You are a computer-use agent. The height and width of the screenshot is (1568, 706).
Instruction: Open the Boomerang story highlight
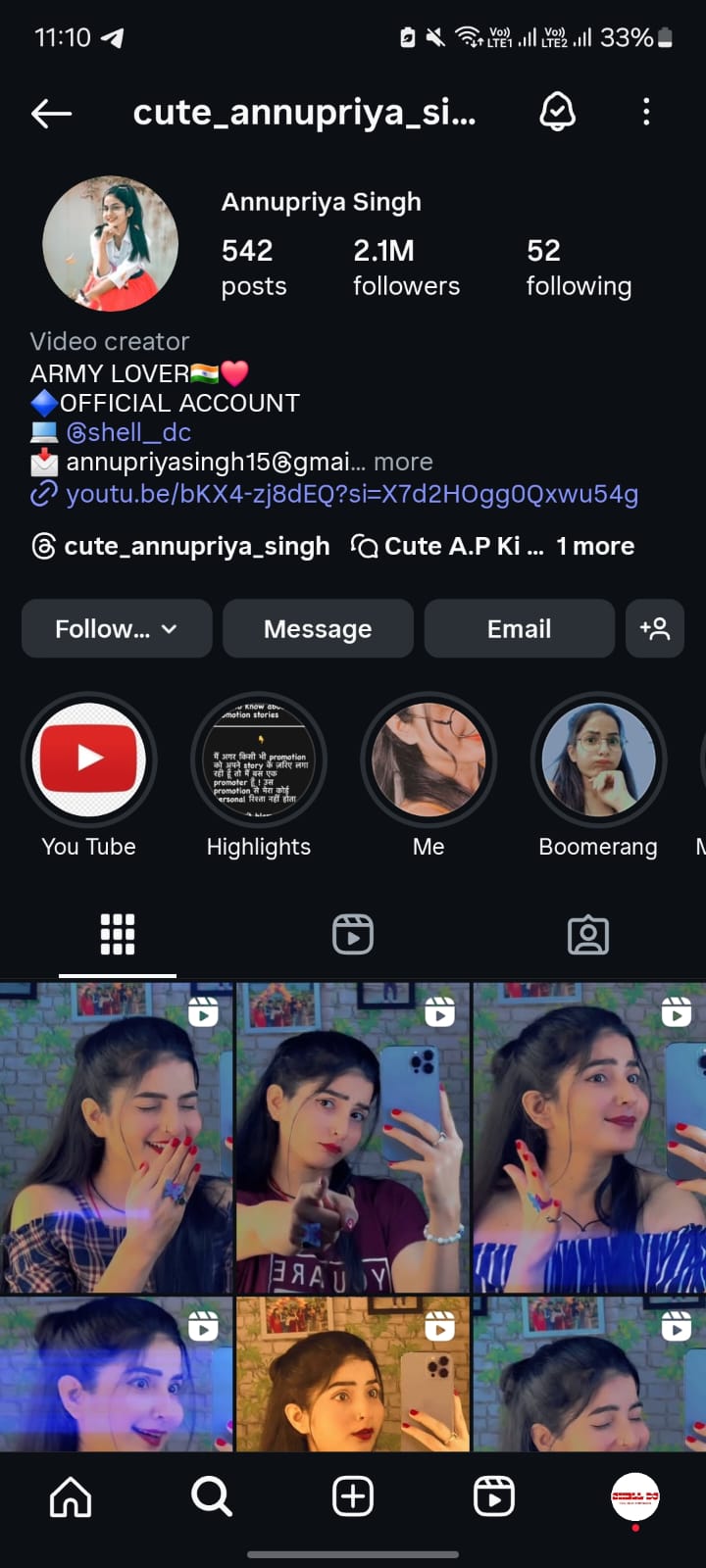tap(598, 759)
